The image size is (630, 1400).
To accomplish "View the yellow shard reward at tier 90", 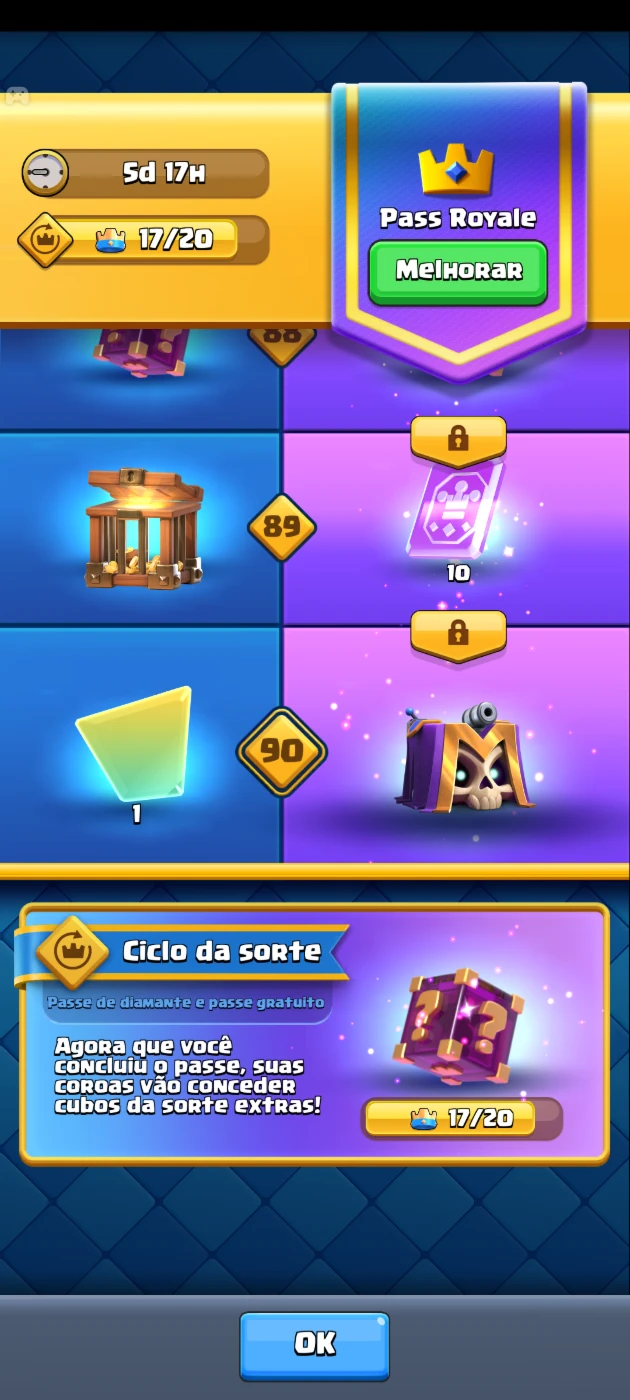I will pyautogui.click(x=136, y=743).
